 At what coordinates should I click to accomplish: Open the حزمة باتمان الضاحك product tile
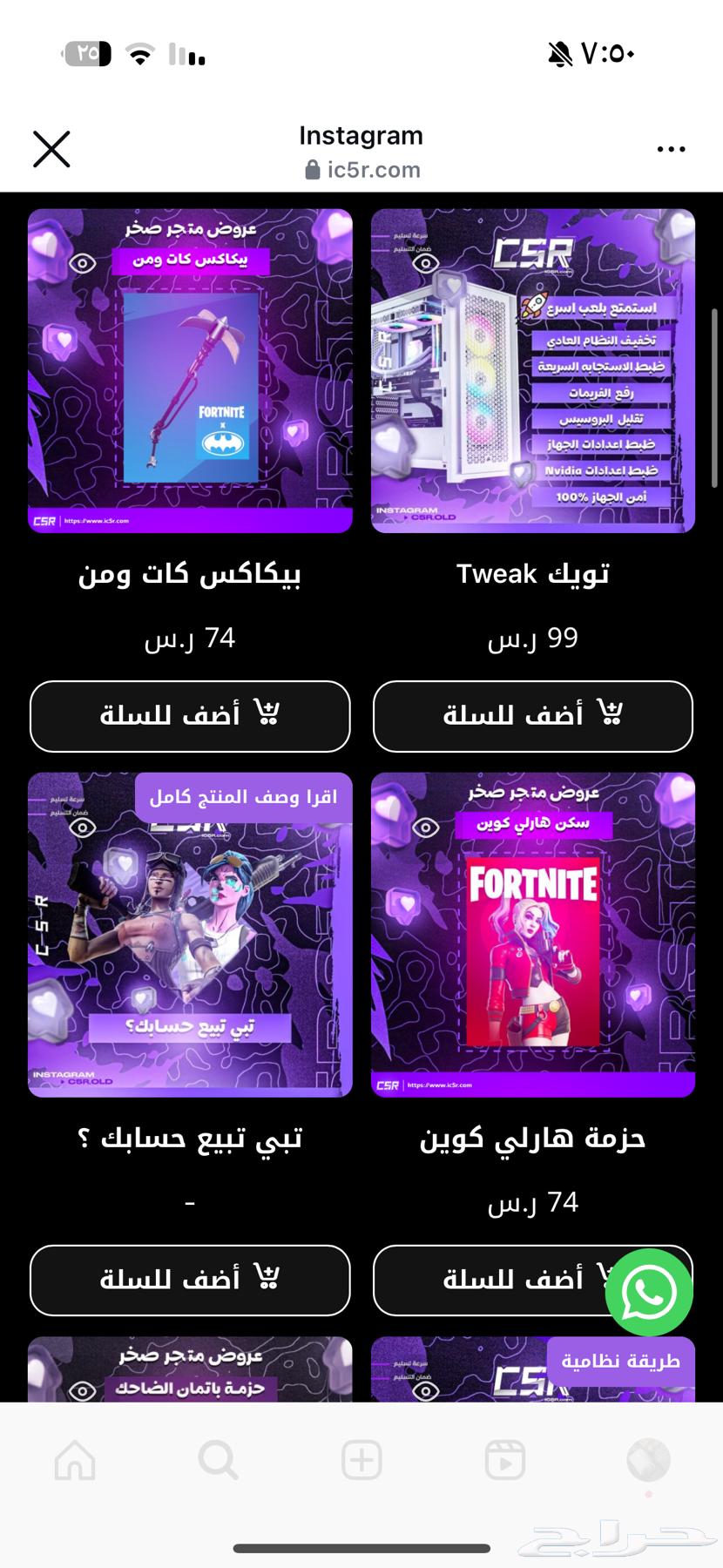pyautogui.click(x=190, y=1371)
